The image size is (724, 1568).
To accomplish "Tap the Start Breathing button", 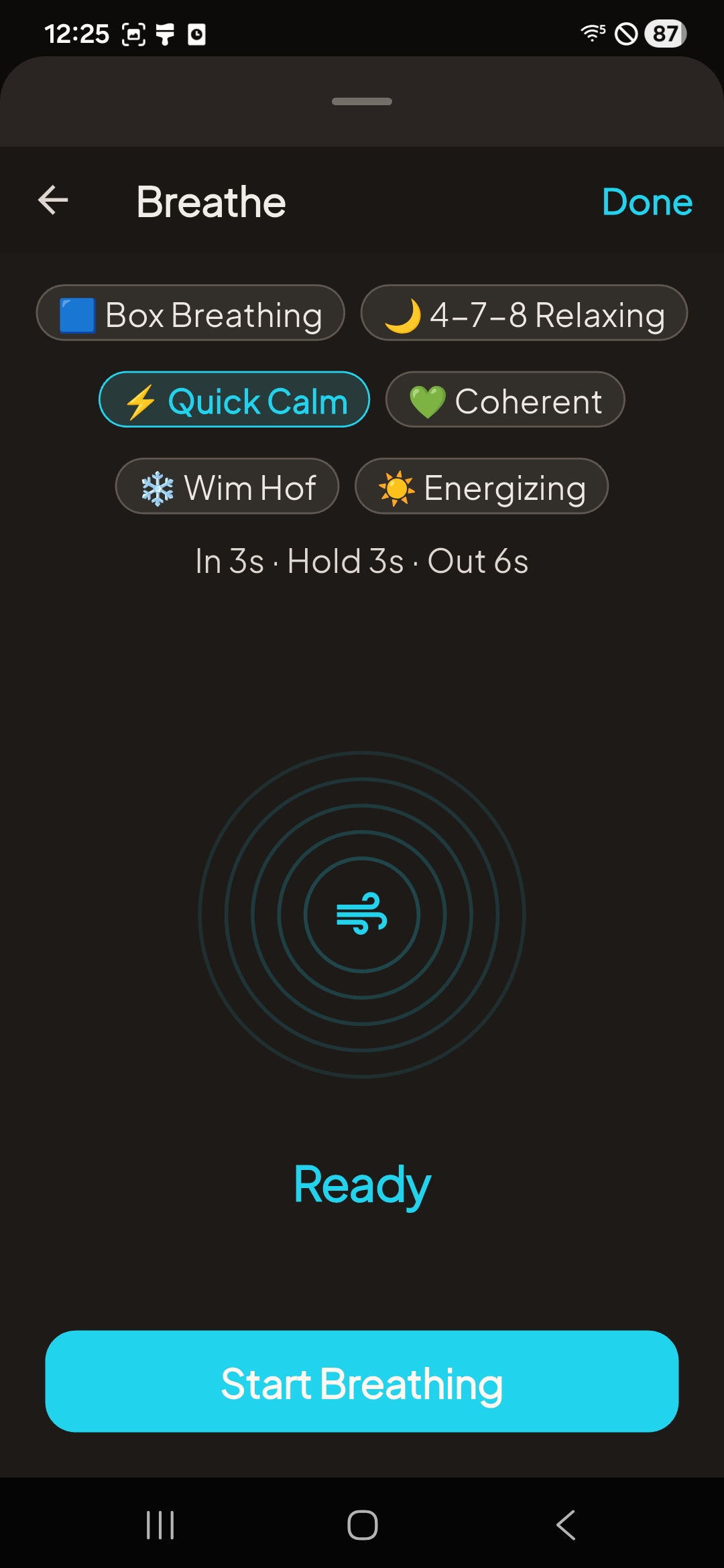I will tap(362, 1382).
